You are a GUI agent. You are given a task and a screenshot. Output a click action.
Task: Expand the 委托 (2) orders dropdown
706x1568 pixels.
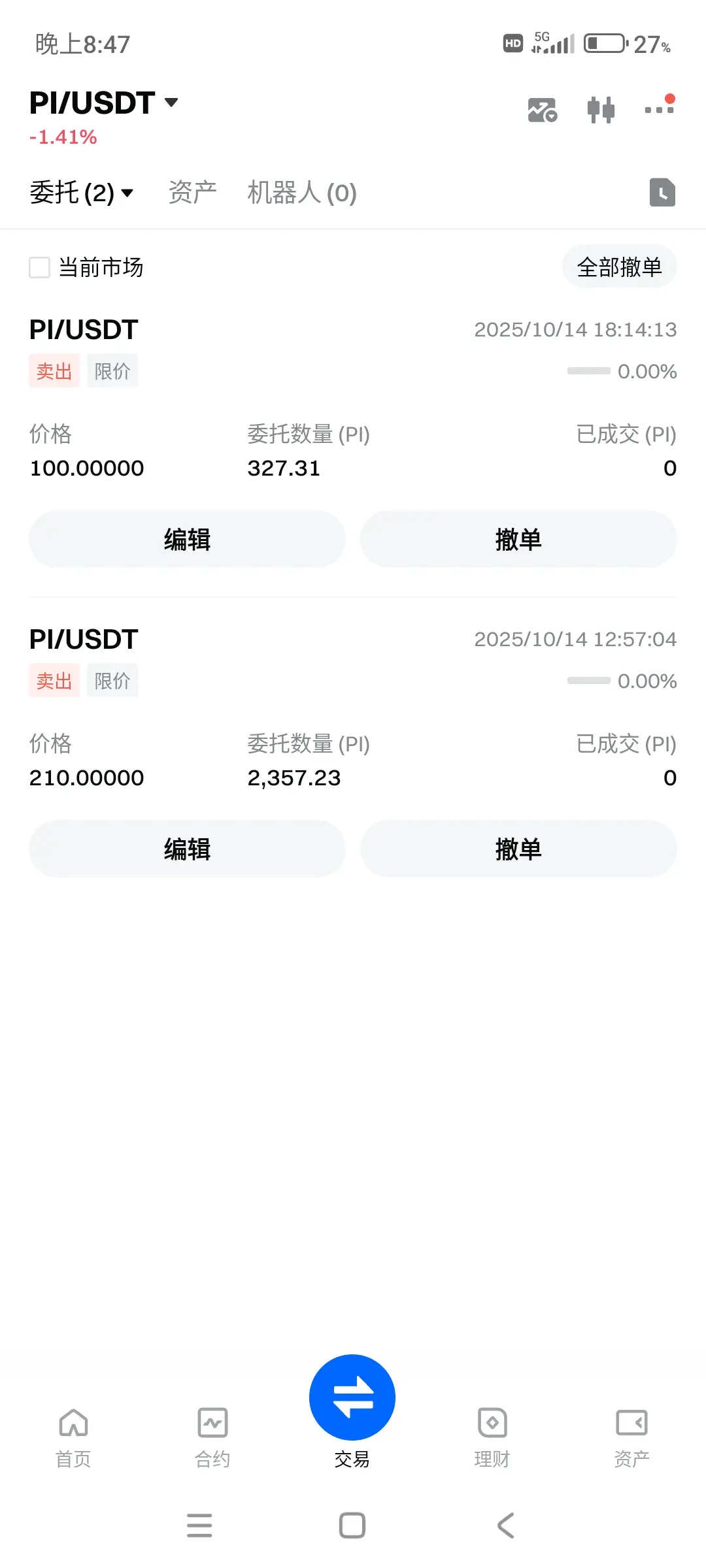click(x=82, y=193)
